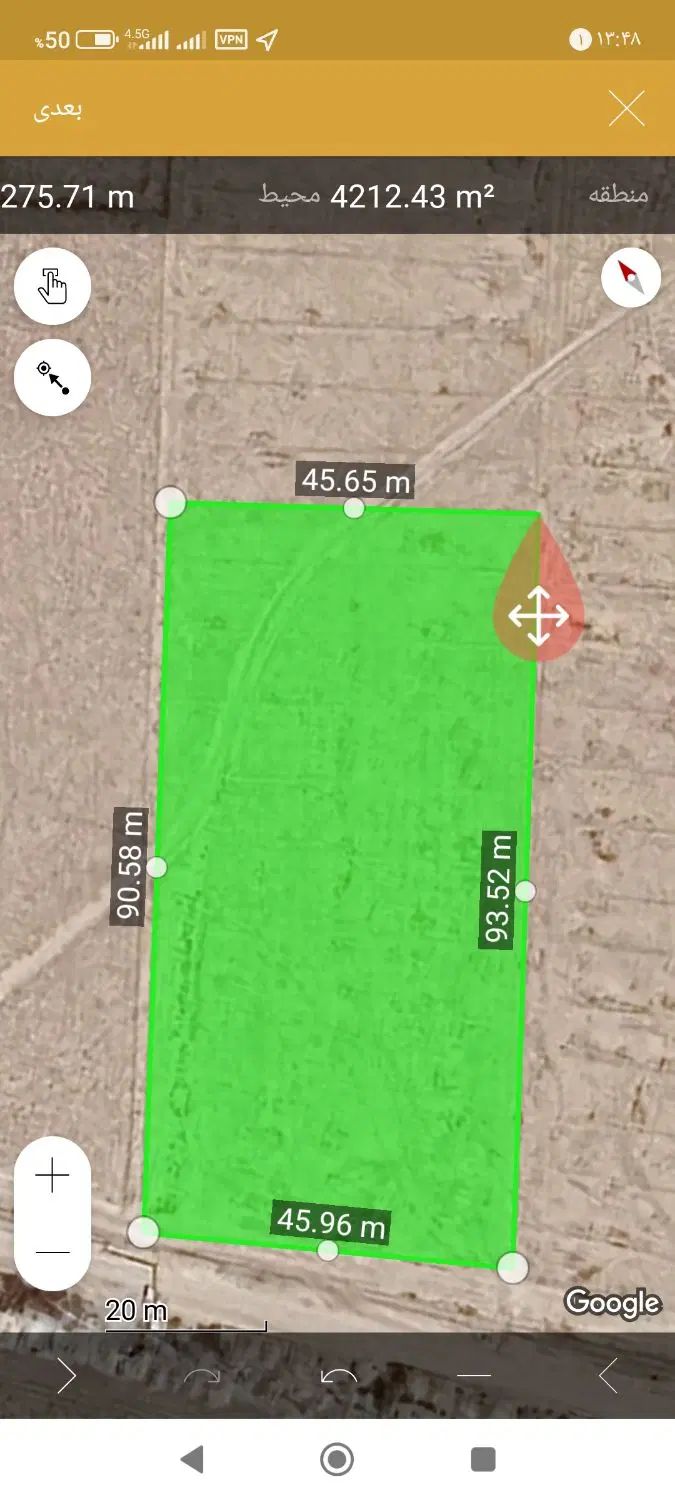Select the midpoint marker on the 90.58 m edge
This screenshot has width=675, height=1500.
pos(156,867)
